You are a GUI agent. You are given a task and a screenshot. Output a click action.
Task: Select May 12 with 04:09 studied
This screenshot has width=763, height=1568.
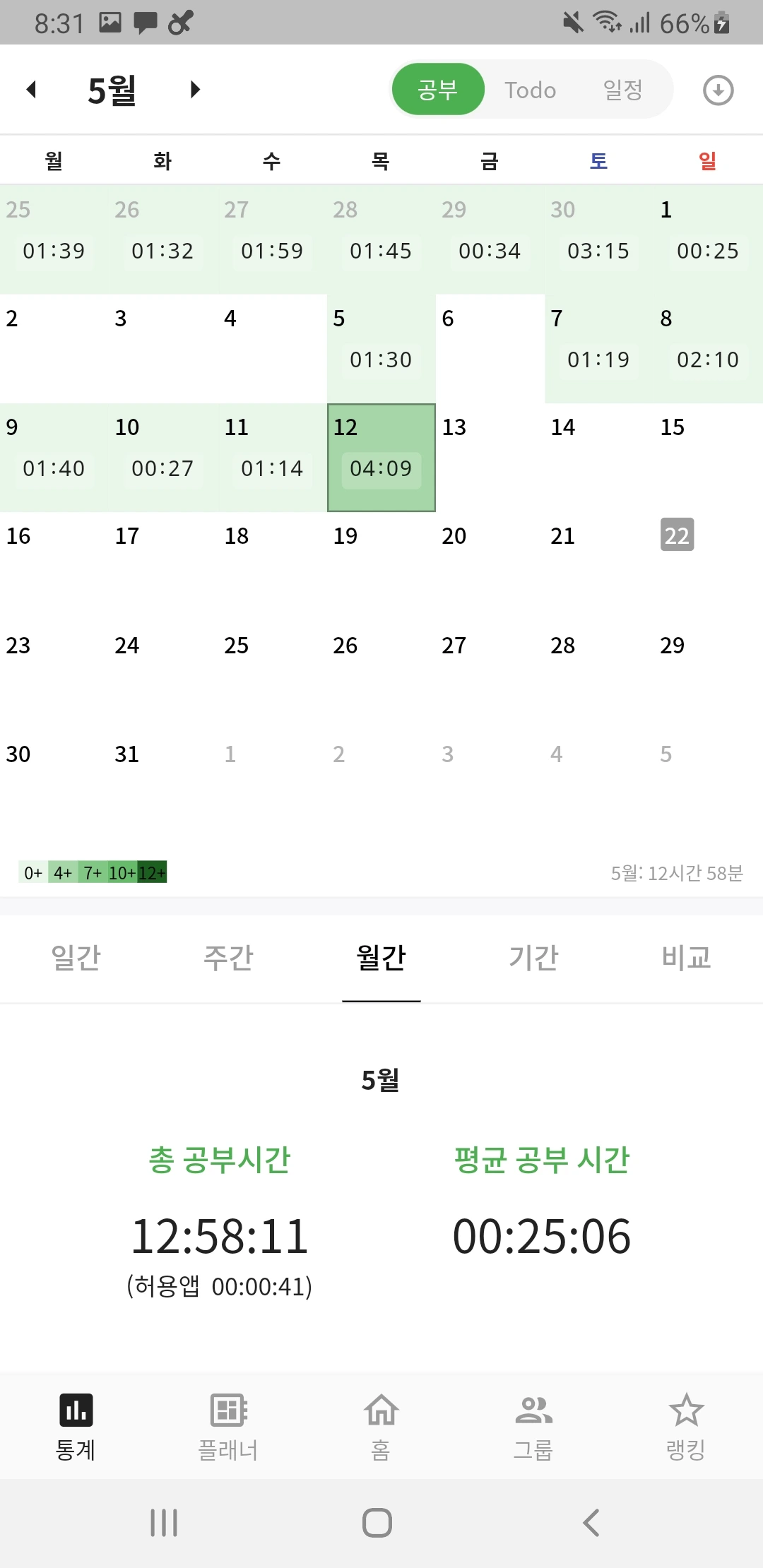pyautogui.click(x=381, y=458)
